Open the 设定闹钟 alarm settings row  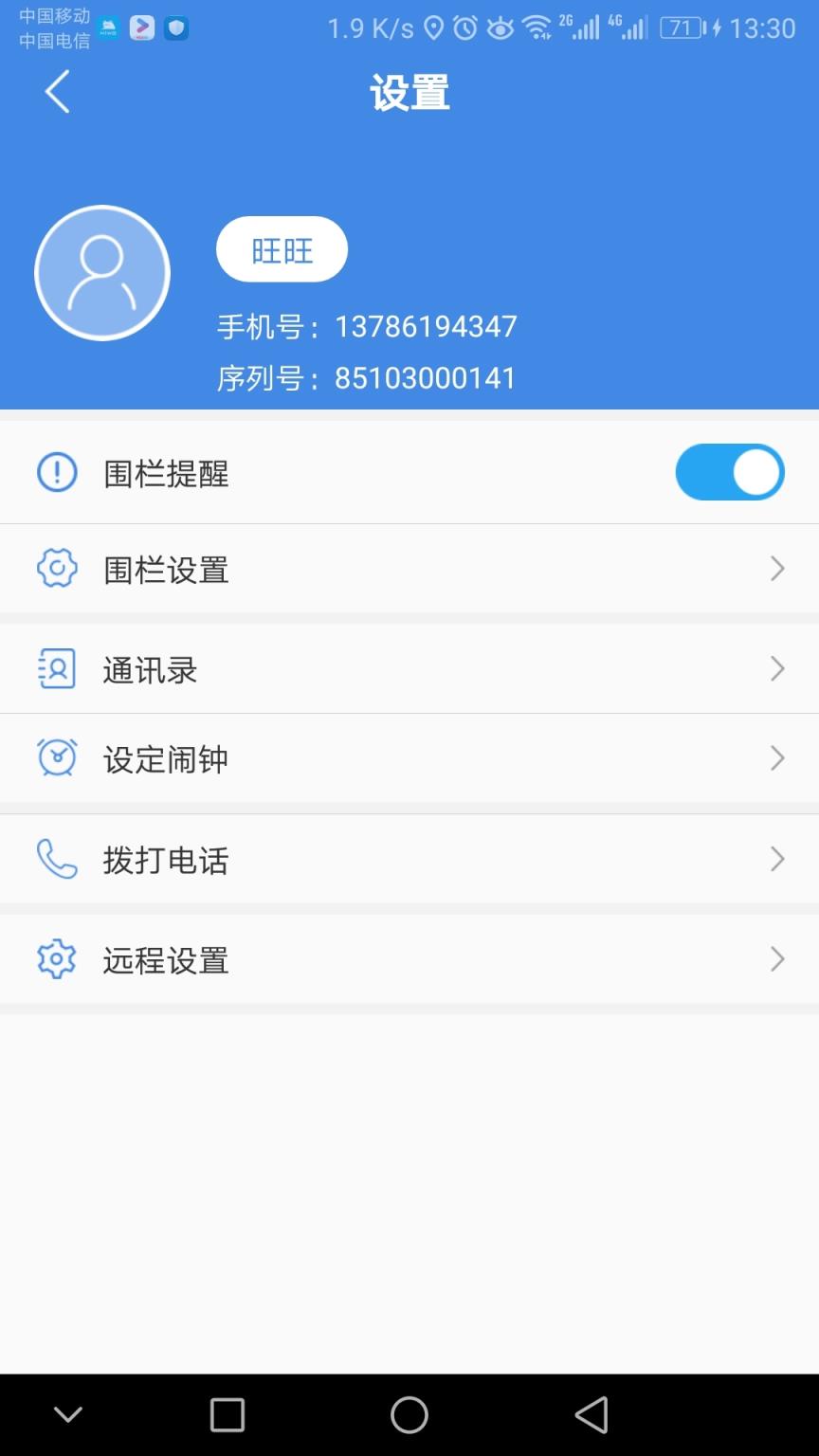(409, 757)
